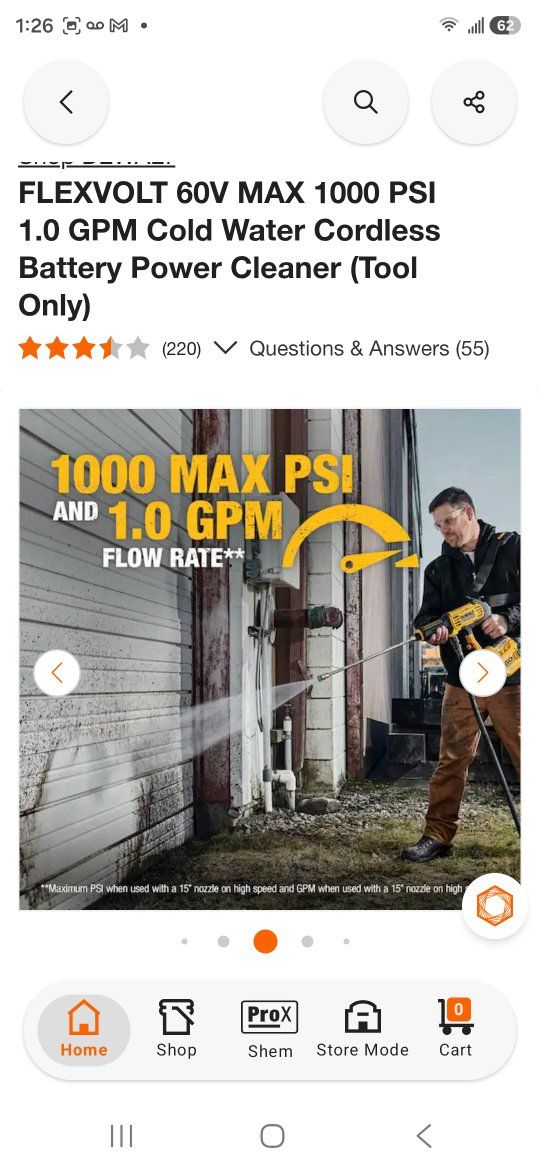
Task: Open the orange hexagon assistant button
Action: 495,906
